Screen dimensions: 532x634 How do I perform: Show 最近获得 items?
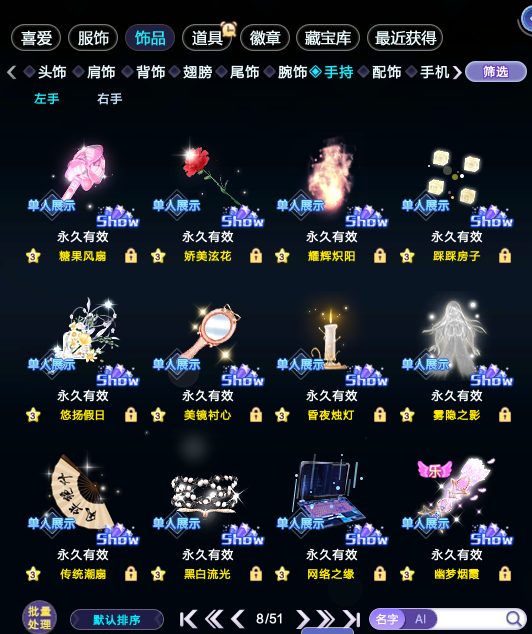[x=405, y=38]
